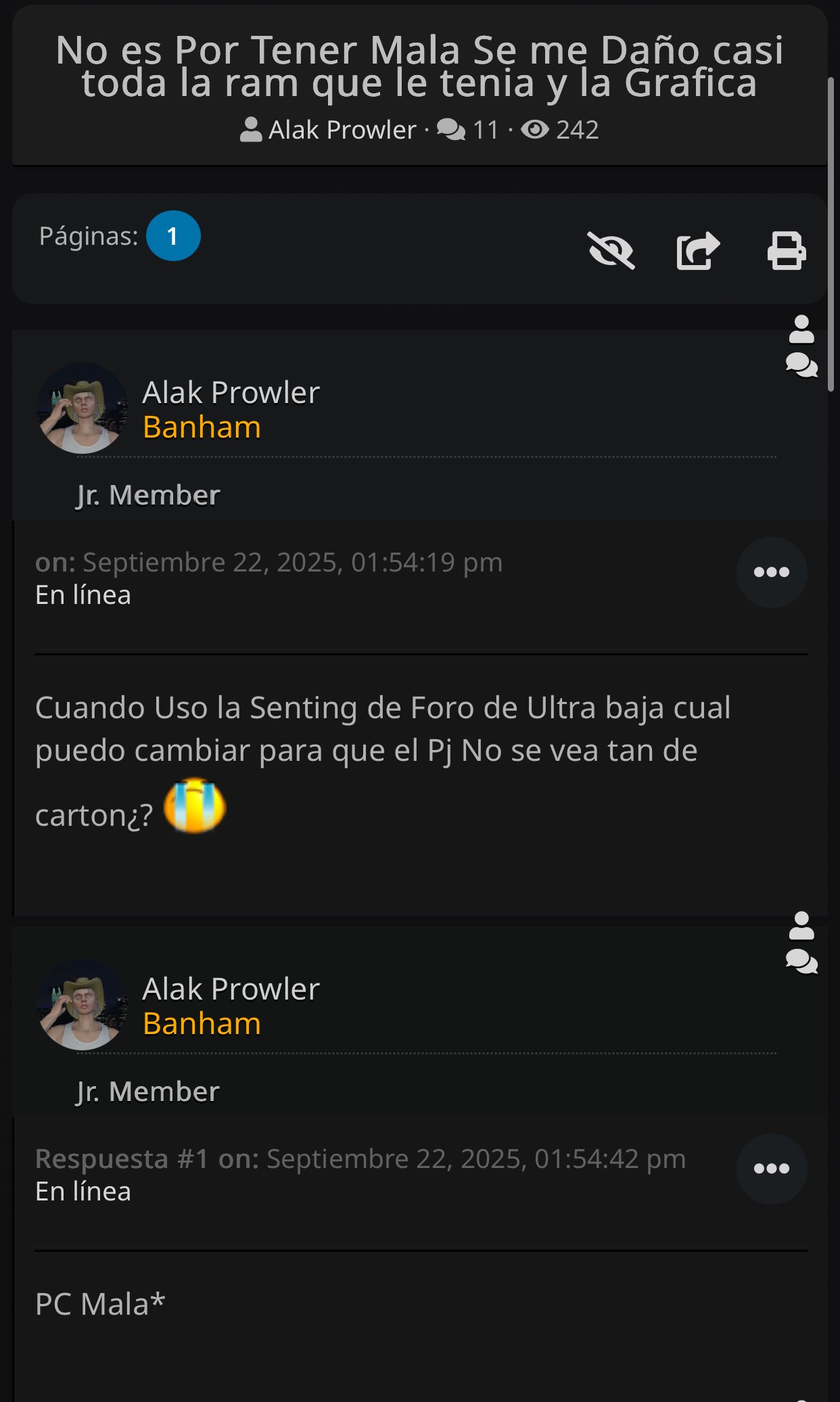This screenshot has width=840, height=1402.
Task: Open topic starter Alak Prowler link in header
Action: [342, 130]
